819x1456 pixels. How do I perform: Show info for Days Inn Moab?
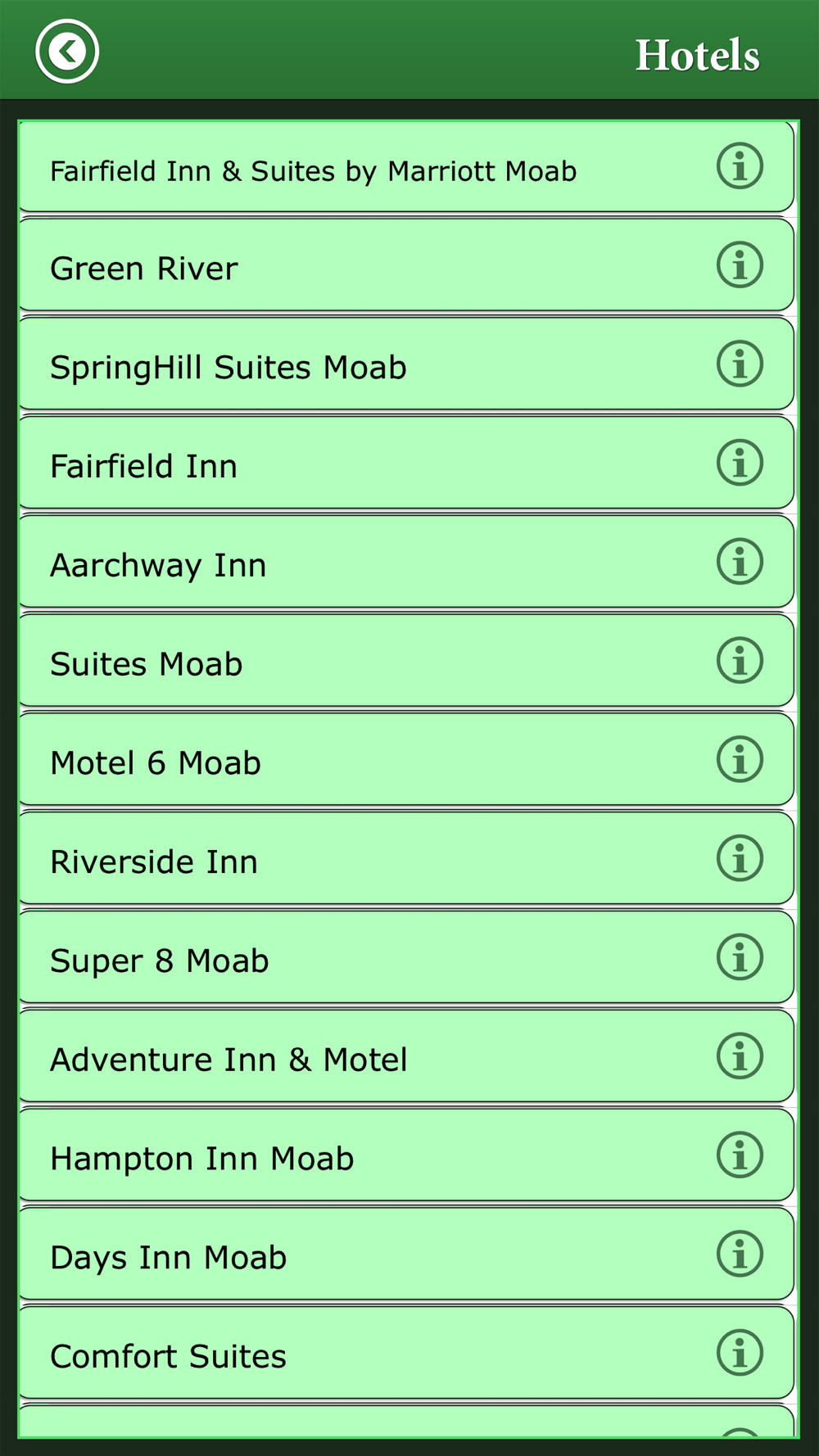[x=740, y=1255]
